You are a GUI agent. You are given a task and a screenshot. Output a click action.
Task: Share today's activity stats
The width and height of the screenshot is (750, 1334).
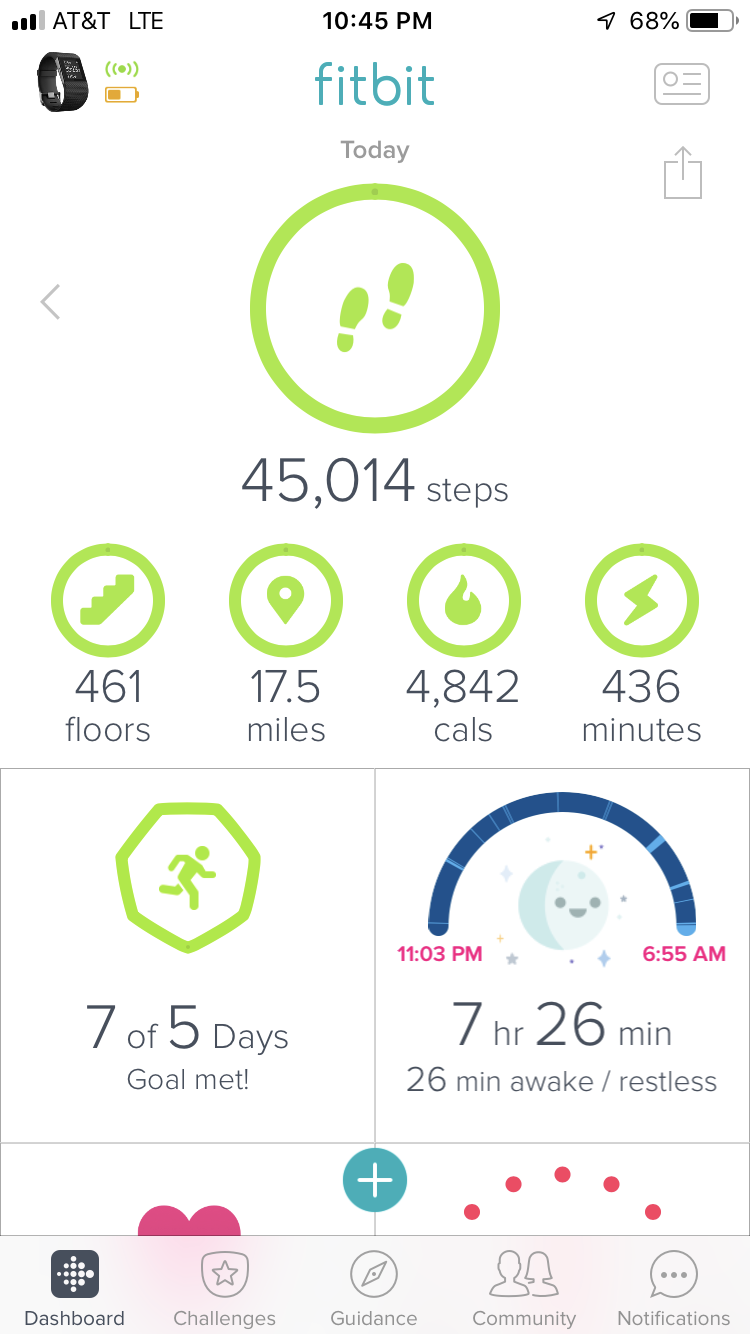683,173
